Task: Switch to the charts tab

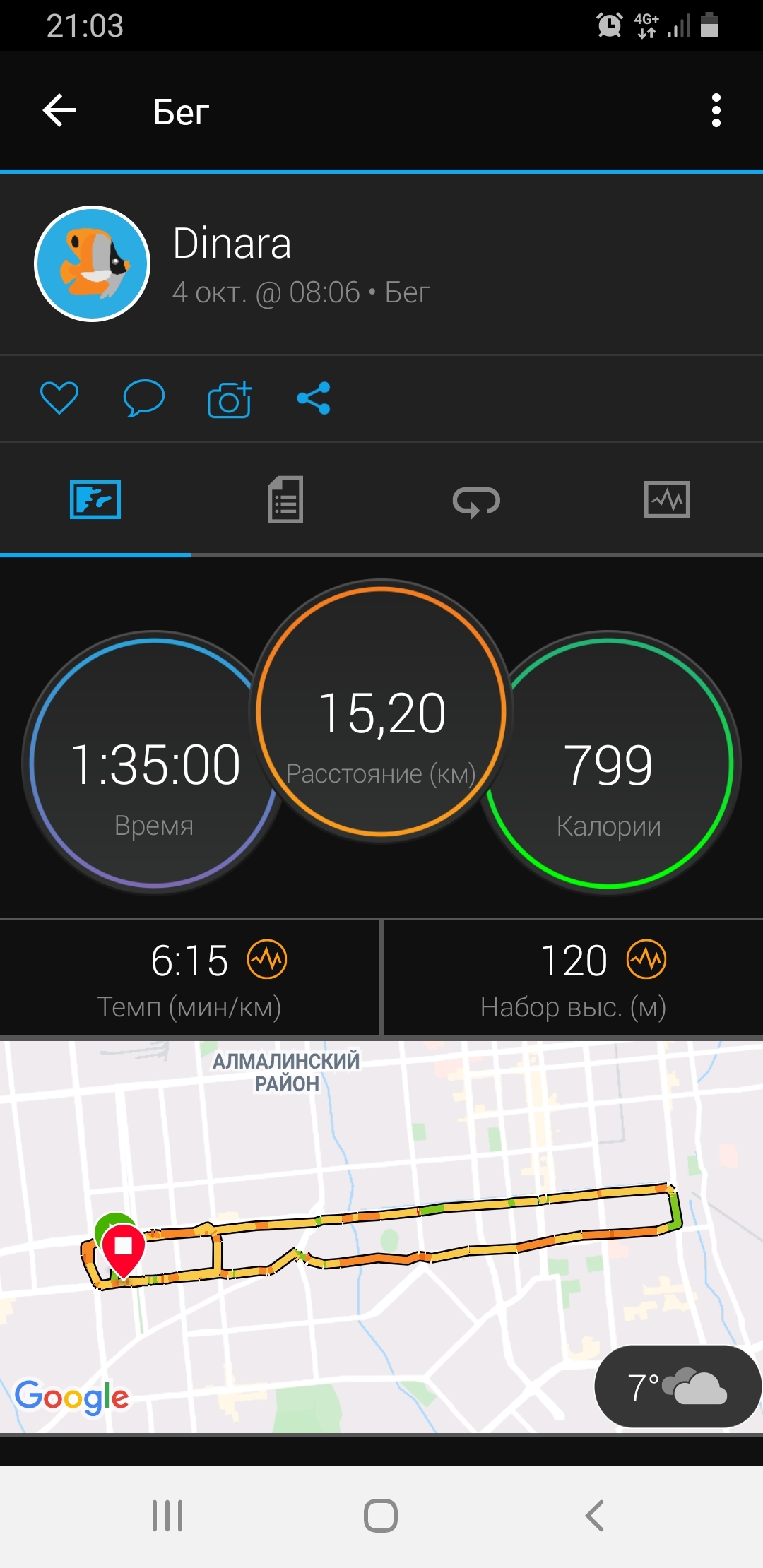Action: coord(667,499)
